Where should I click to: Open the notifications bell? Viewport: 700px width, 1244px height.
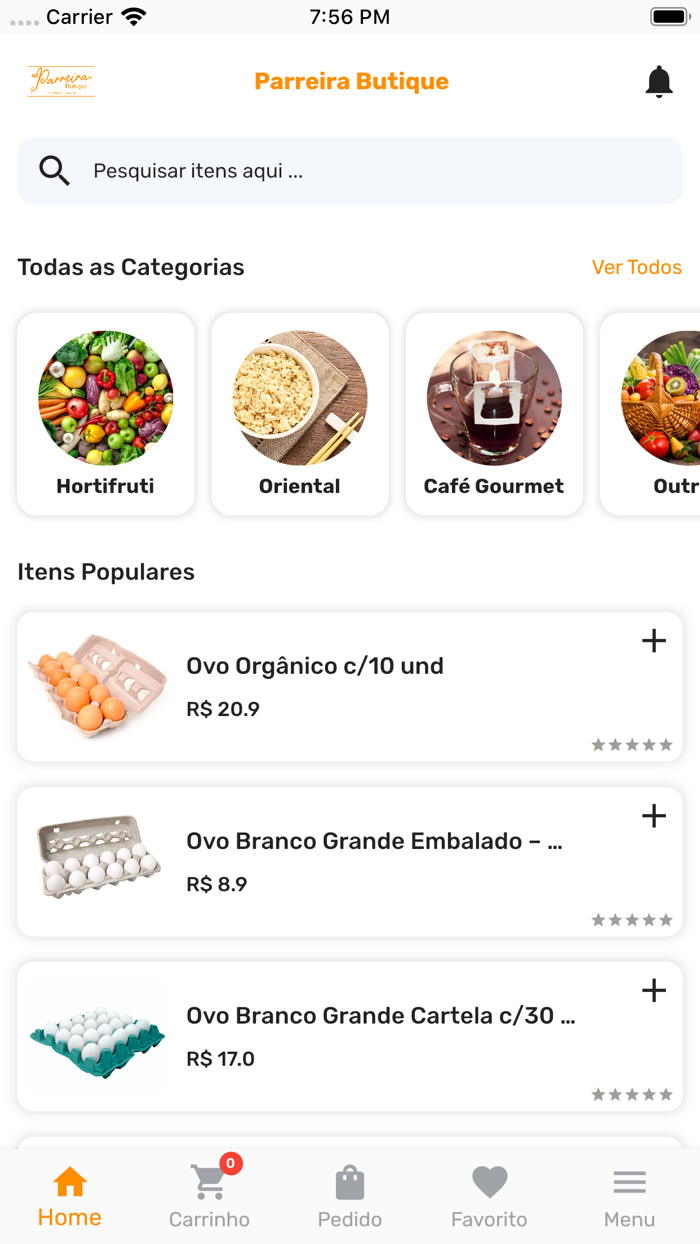coord(658,82)
